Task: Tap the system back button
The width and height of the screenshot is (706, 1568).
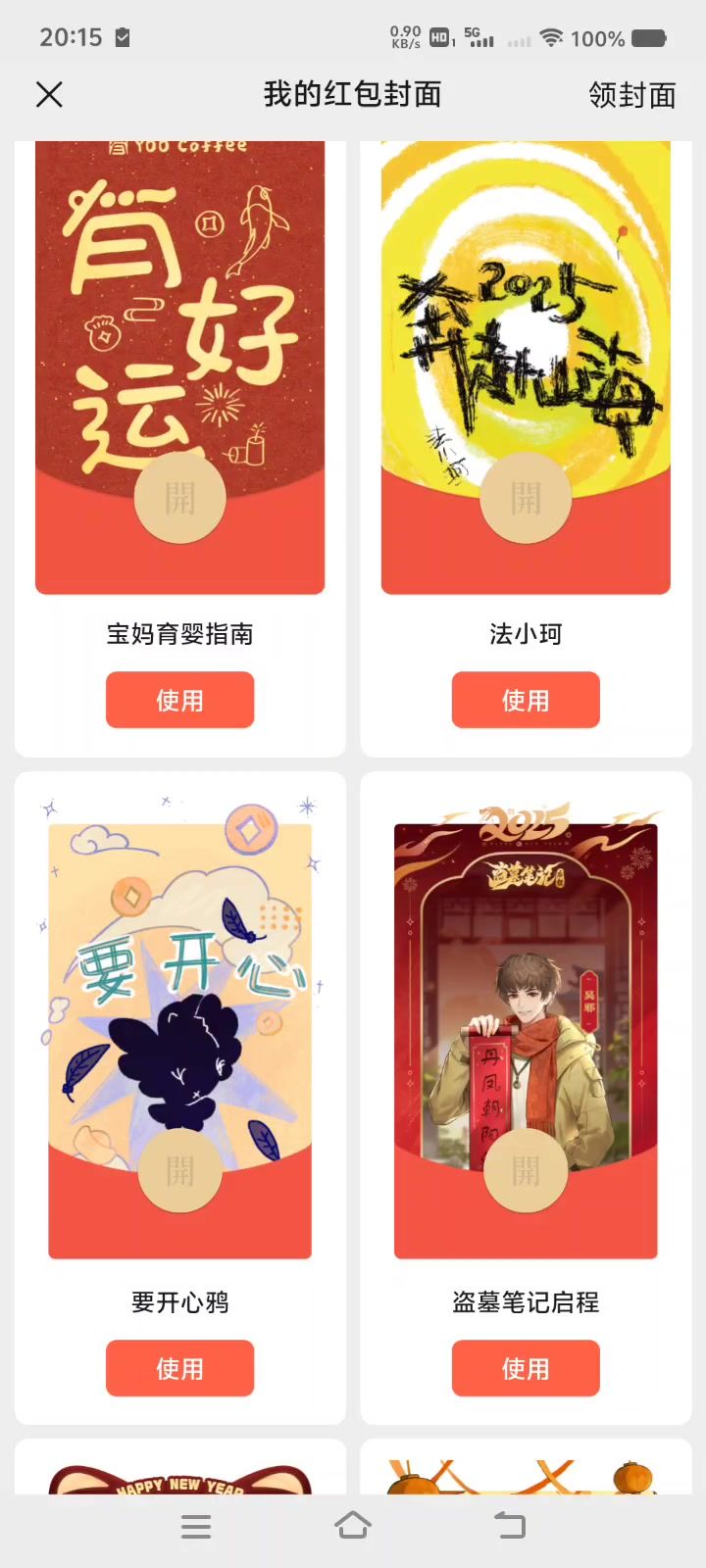Action: [509, 1526]
